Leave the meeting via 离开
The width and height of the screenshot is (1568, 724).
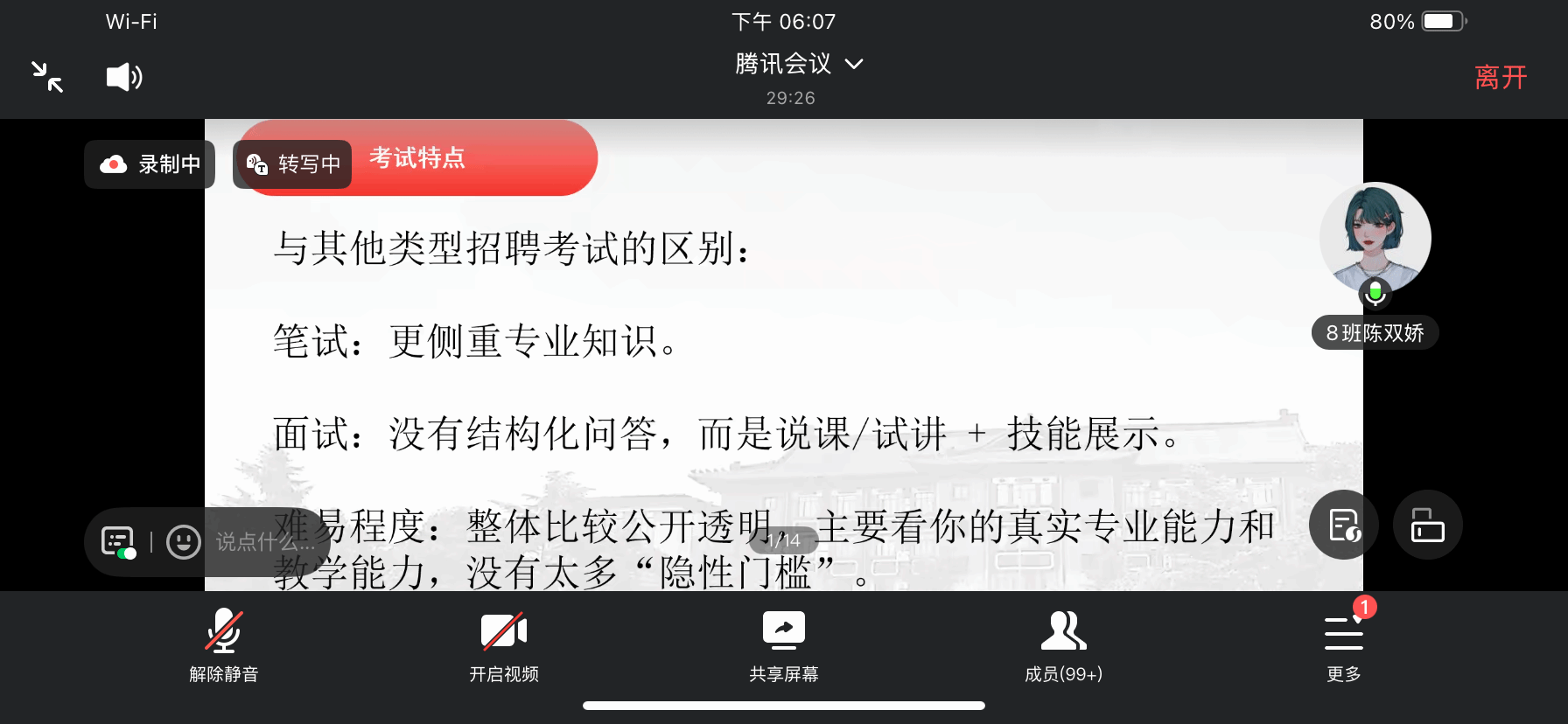(x=1500, y=77)
